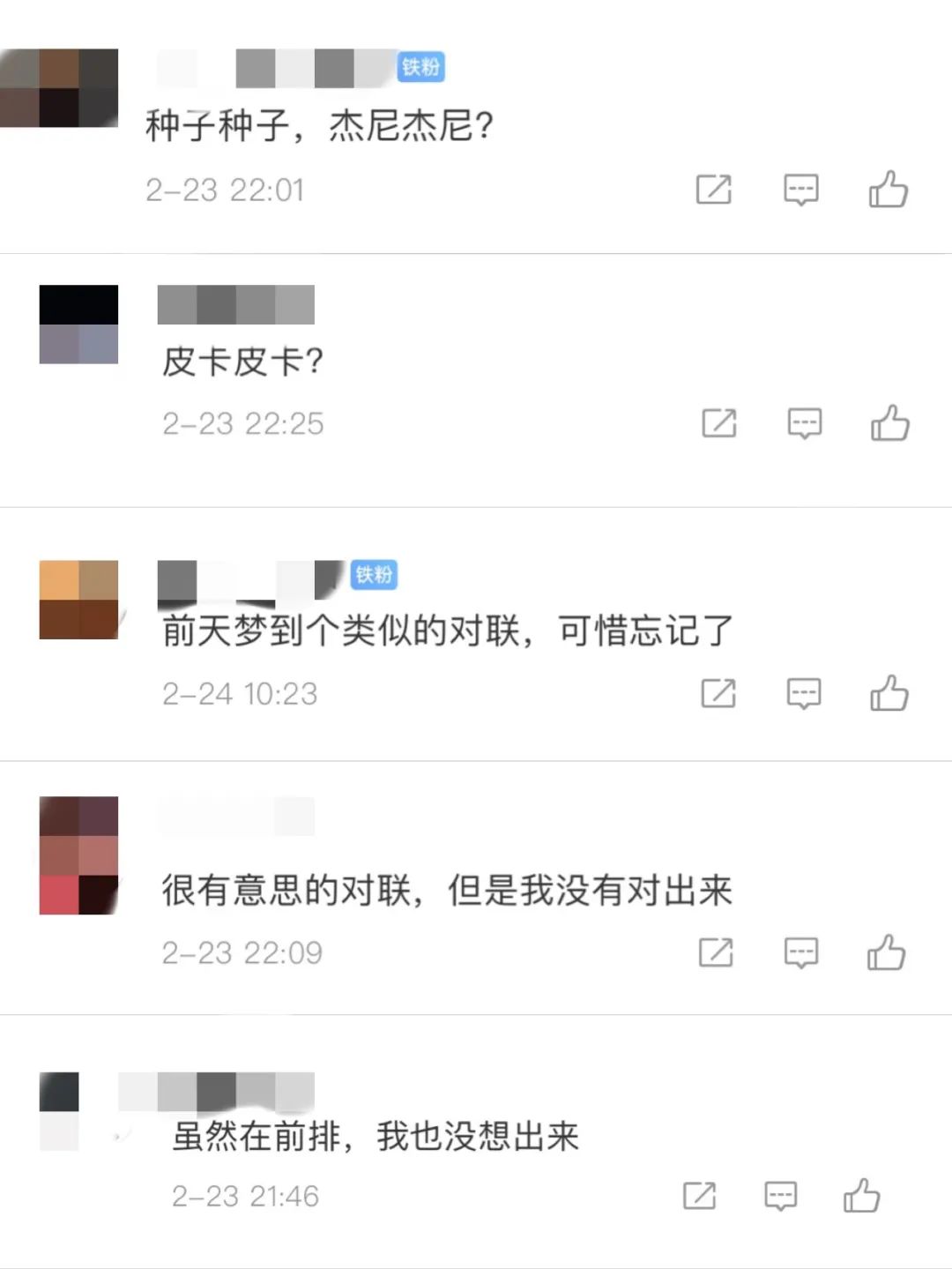Share the comment '前天梦到个类似的对联'
This screenshot has width=952, height=1269.
(x=718, y=694)
